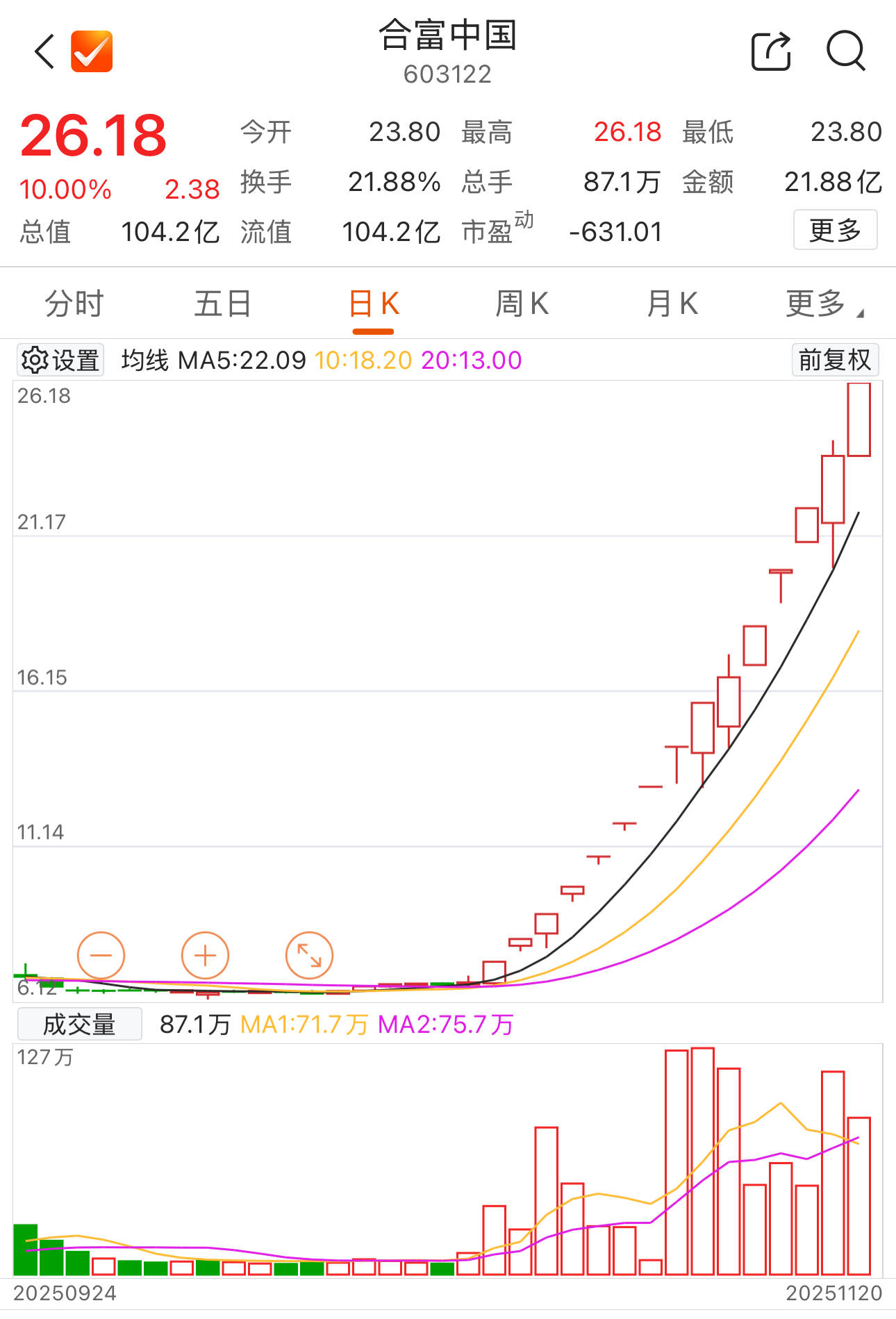Tap the MA5:22.09 average value label
The width and height of the screenshot is (896, 1319).
pyautogui.click(x=242, y=359)
